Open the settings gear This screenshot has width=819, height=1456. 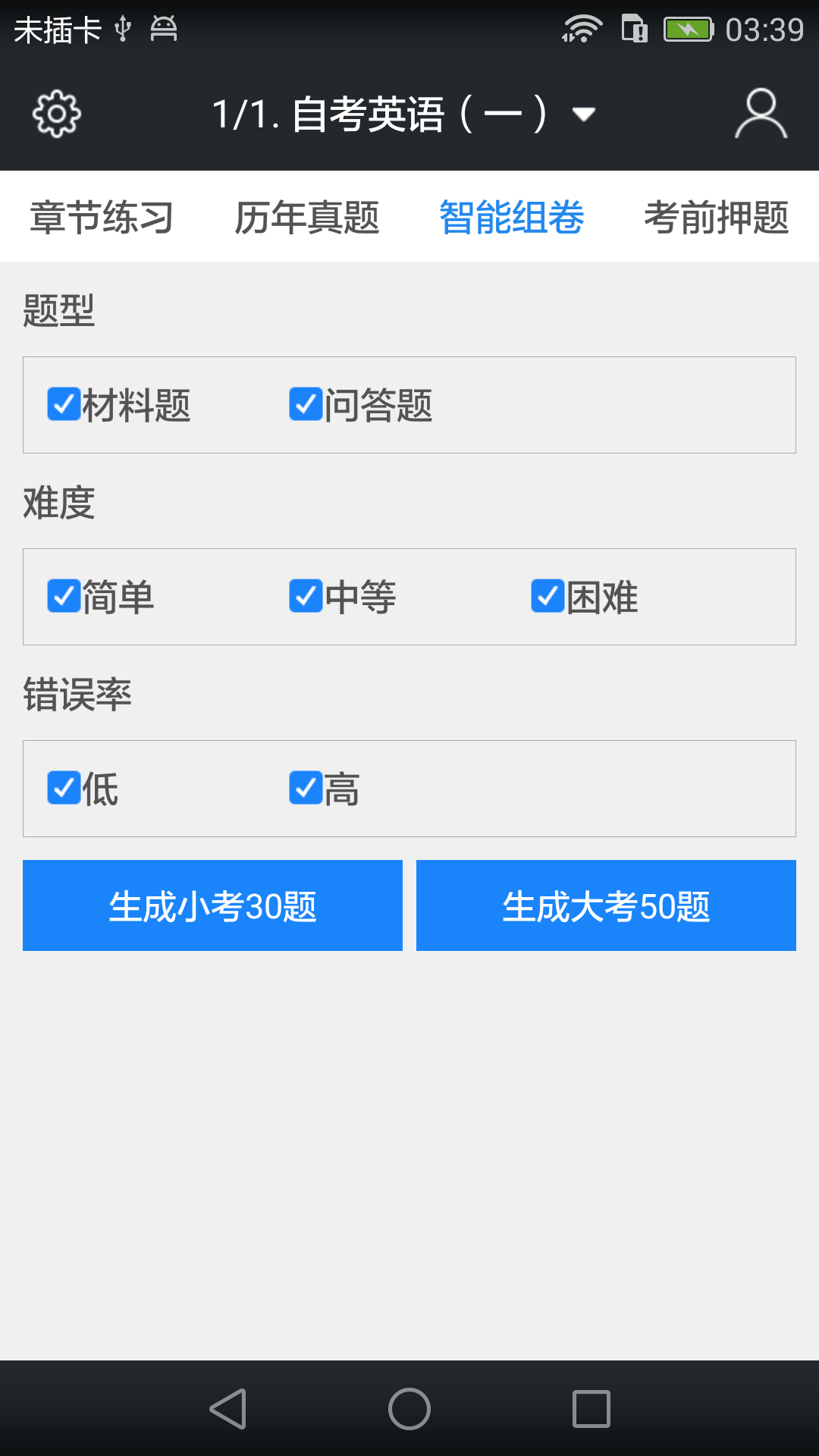click(55, 112)
